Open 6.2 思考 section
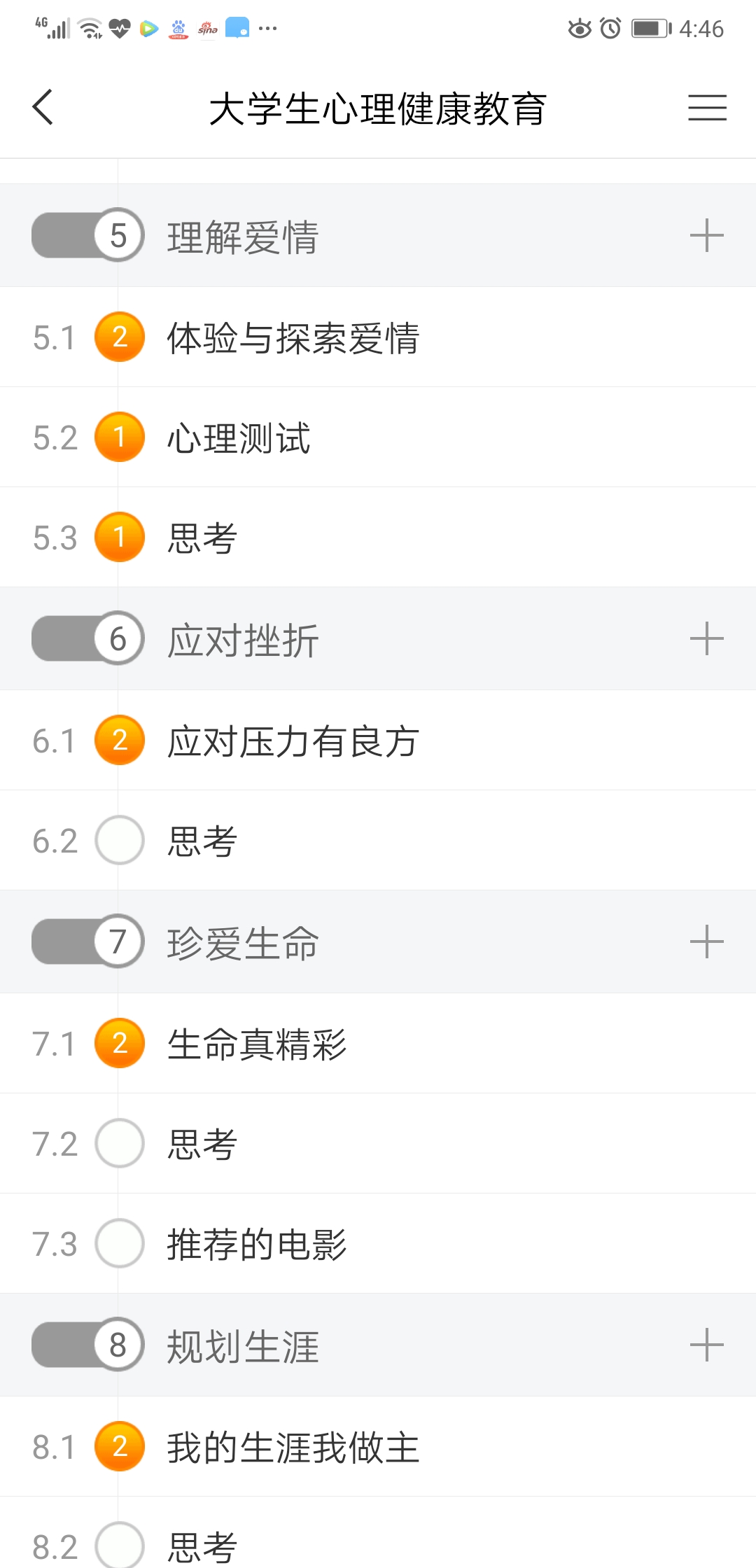 coord(378,841)
